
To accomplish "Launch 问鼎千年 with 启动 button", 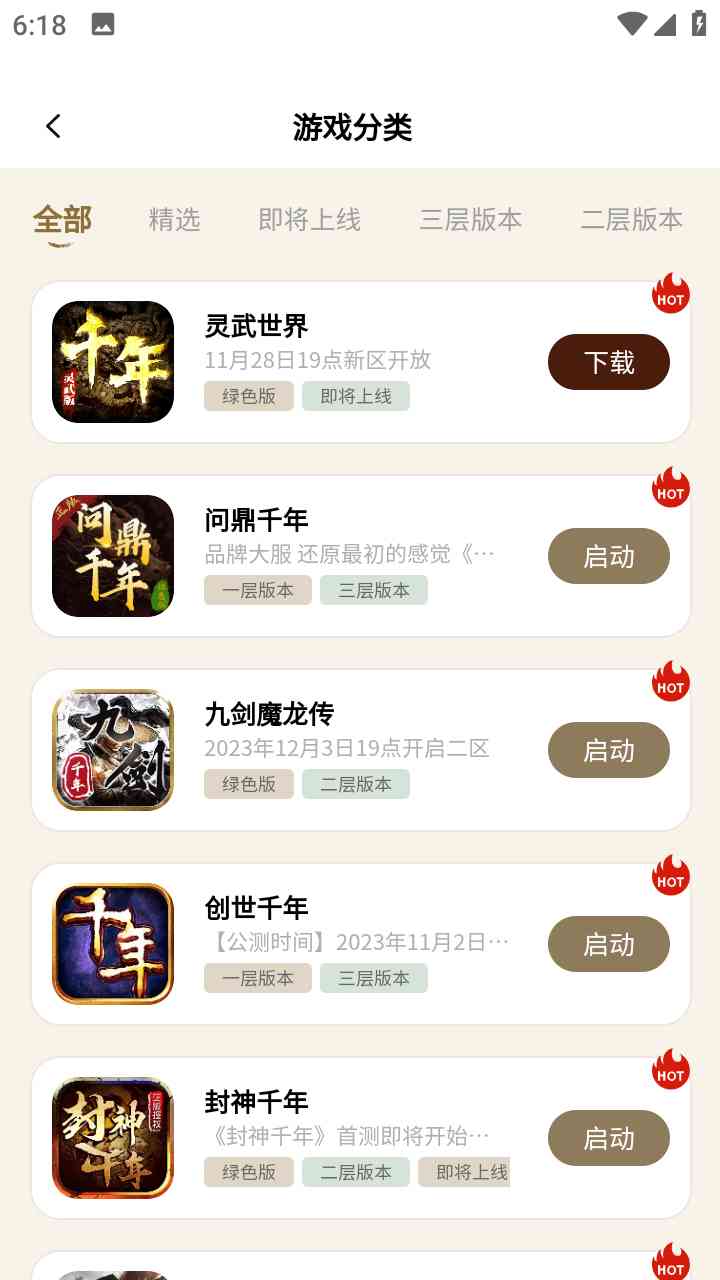I will 608,556.
